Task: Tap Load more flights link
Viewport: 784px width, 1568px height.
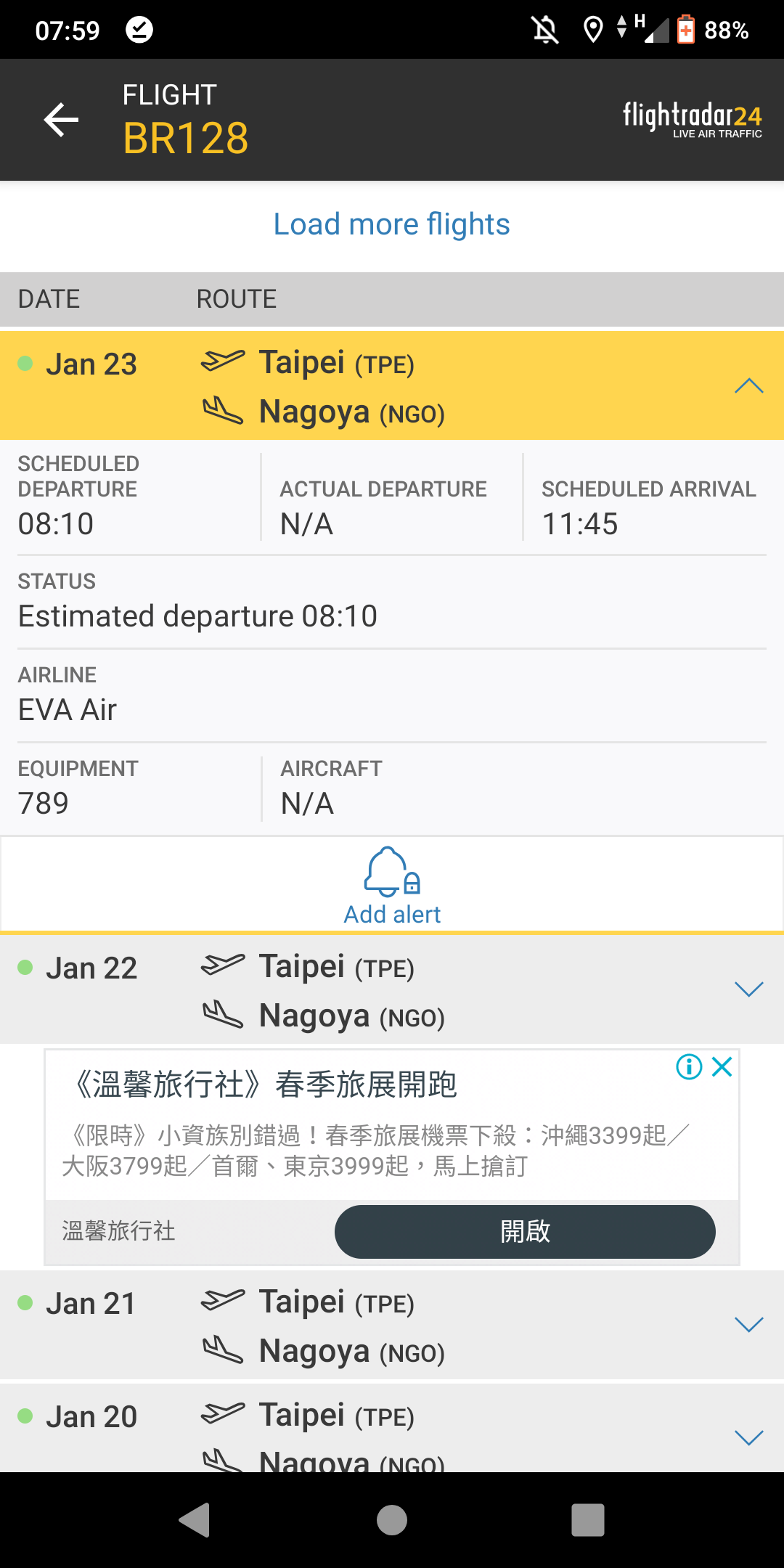Action: [392, 224]
